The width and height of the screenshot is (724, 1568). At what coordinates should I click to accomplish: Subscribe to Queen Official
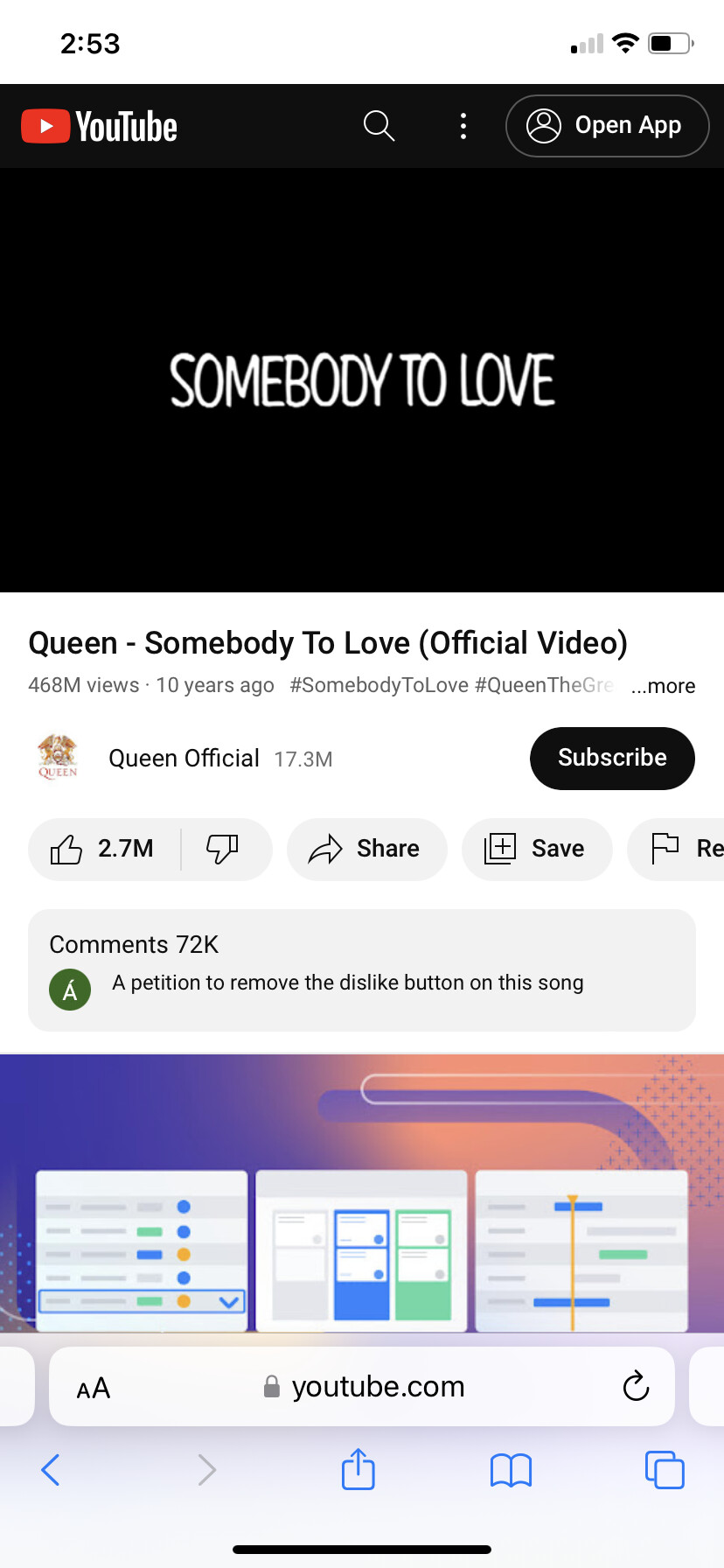click(x=612, y=758)
